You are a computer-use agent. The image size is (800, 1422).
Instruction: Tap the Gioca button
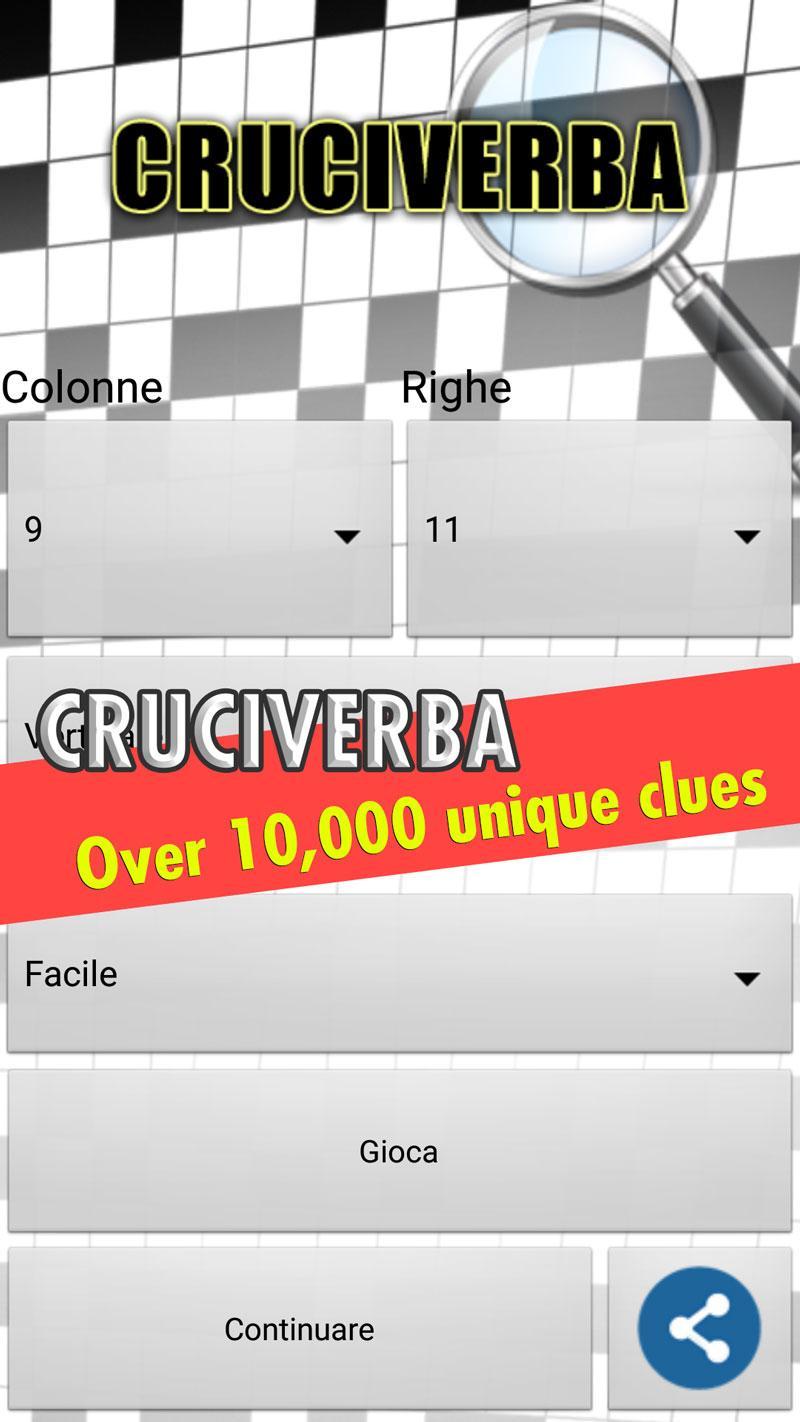point(399,1151)
